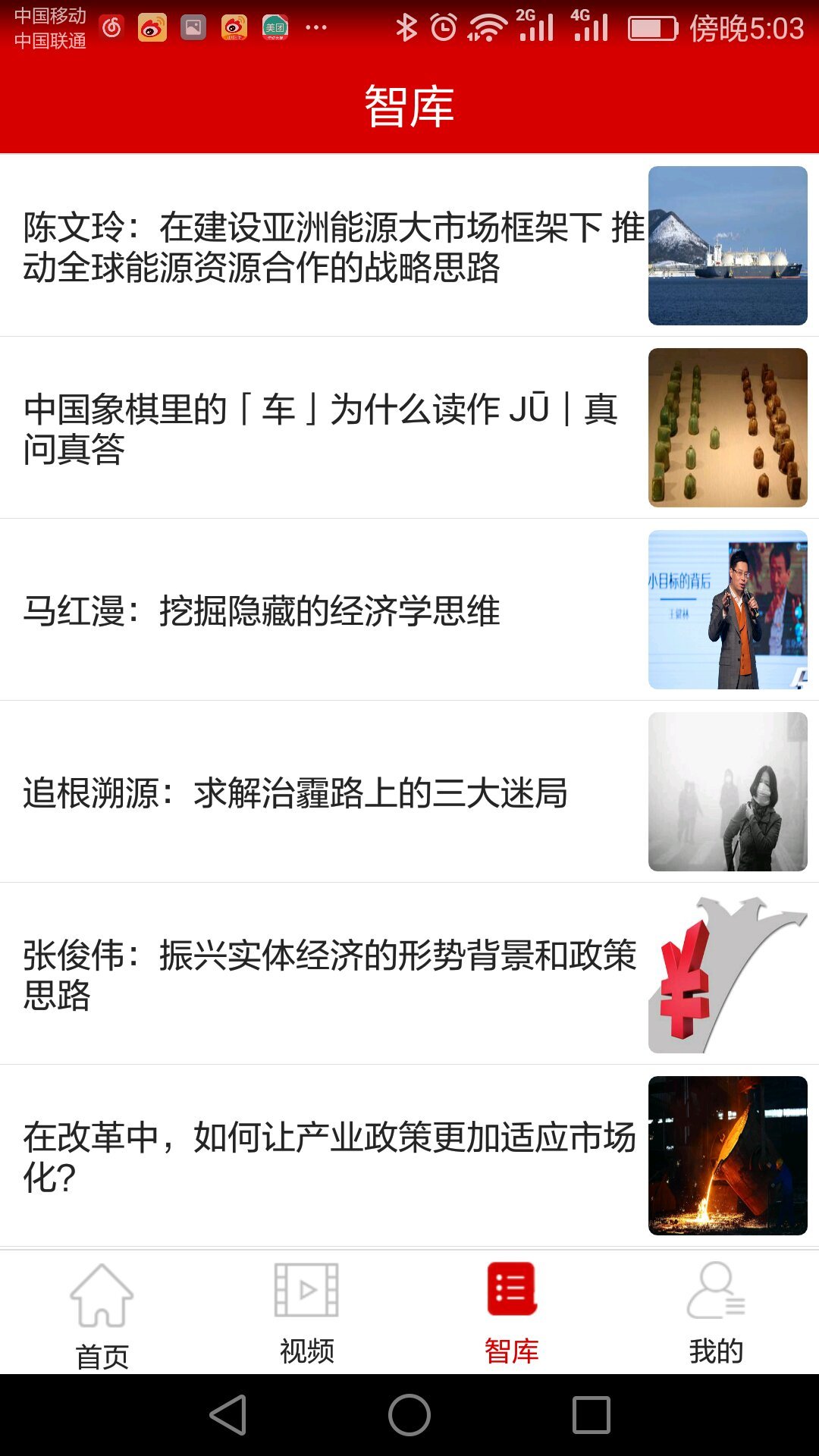The image size is (819, 1456).
Task: Open the 我的 profile tab
Action: click(717, 1316)
